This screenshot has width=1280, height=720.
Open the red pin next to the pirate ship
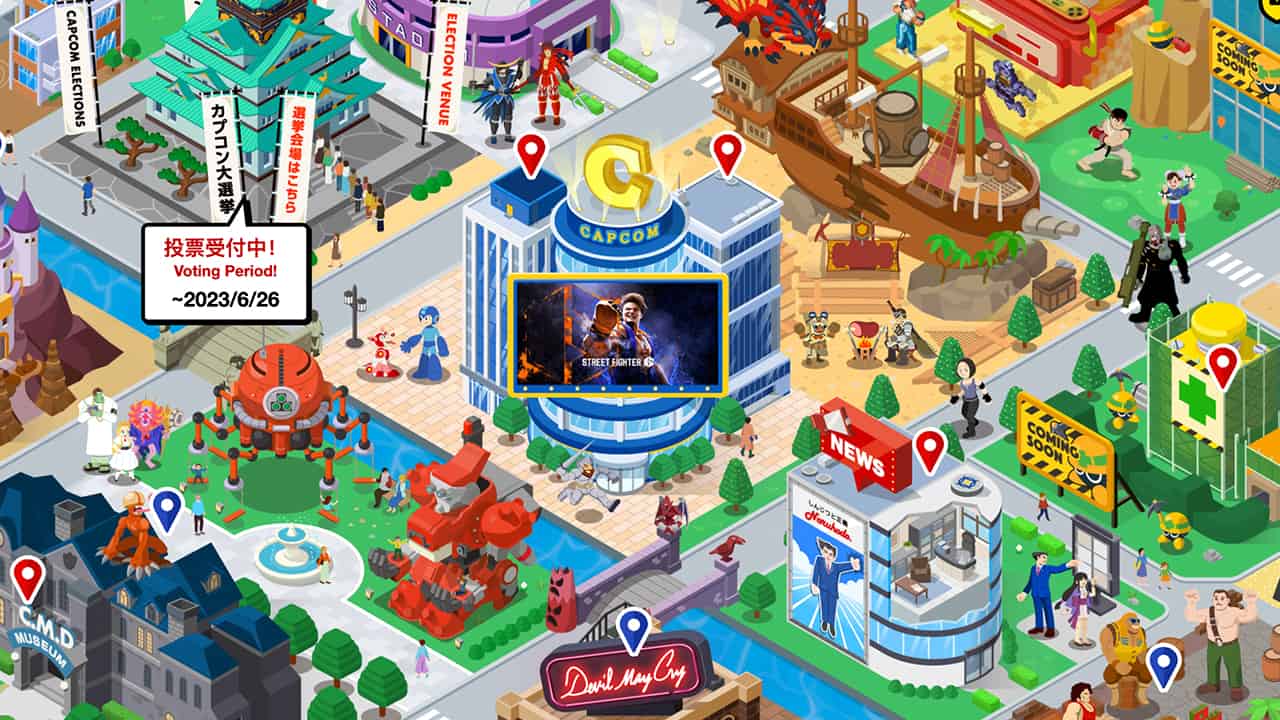[x=727, y=151]
